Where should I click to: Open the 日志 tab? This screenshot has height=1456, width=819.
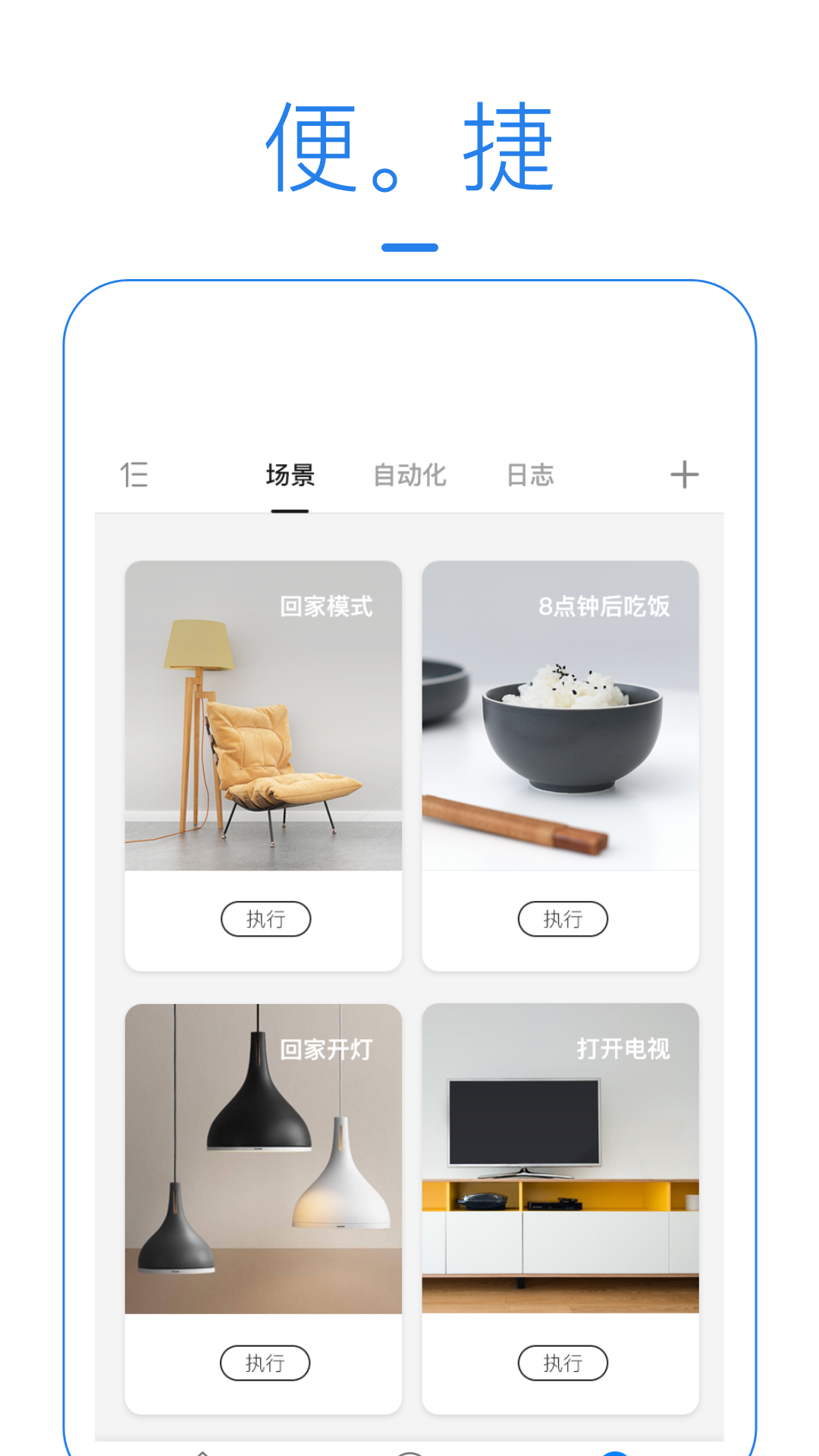pyautogui.click(x=531, y=475)
